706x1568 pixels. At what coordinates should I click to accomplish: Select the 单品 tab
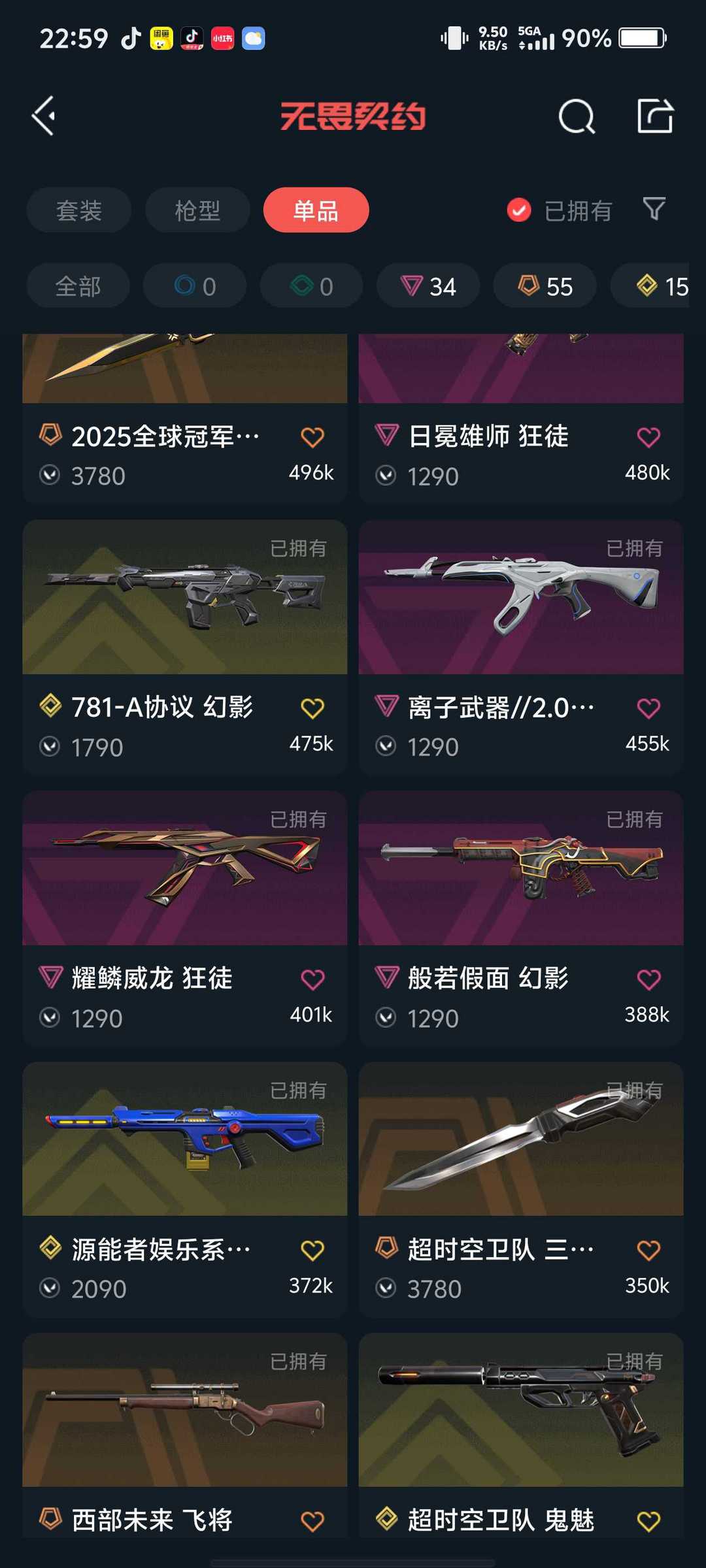(316, 210)
